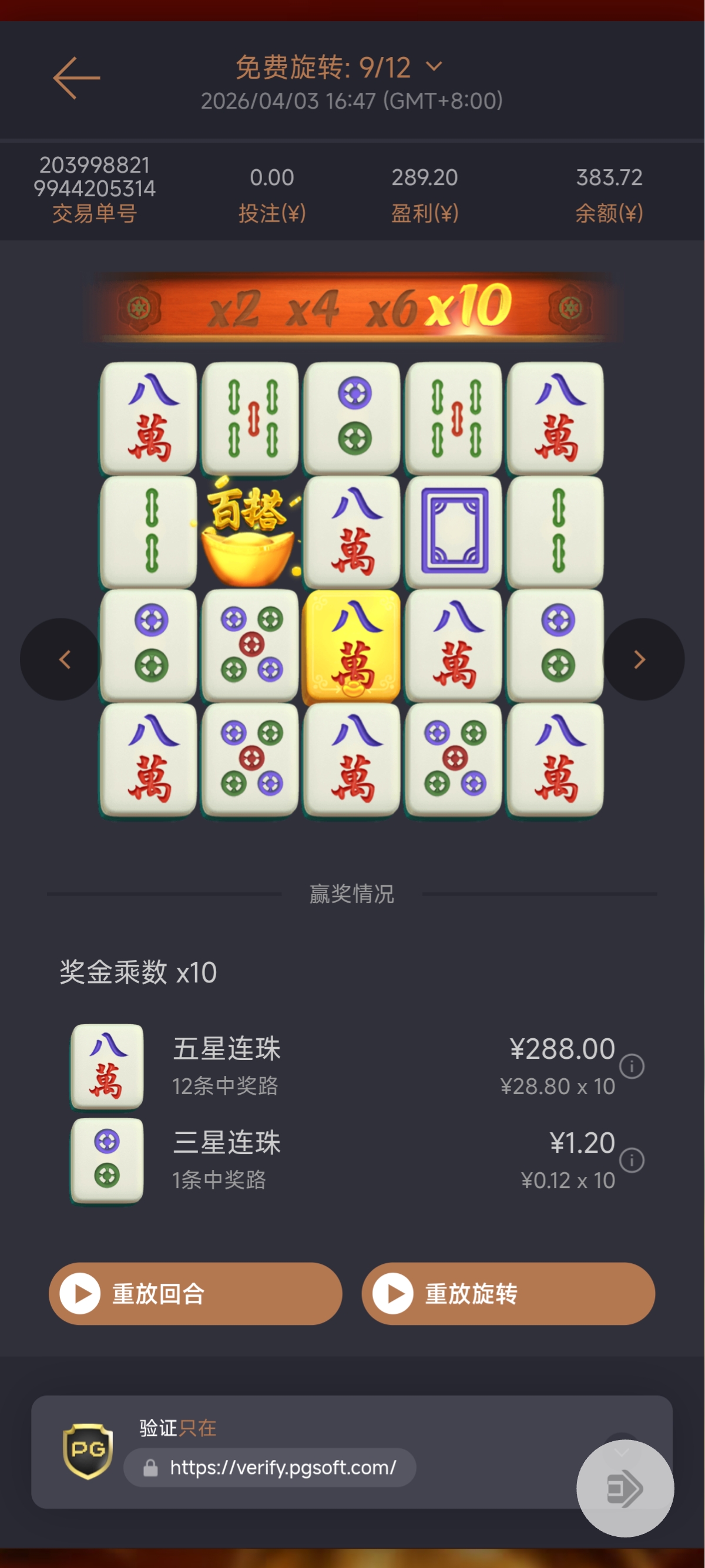
Task: Tap the 重放回合 replay round button
Action: tap(195, 1294)
